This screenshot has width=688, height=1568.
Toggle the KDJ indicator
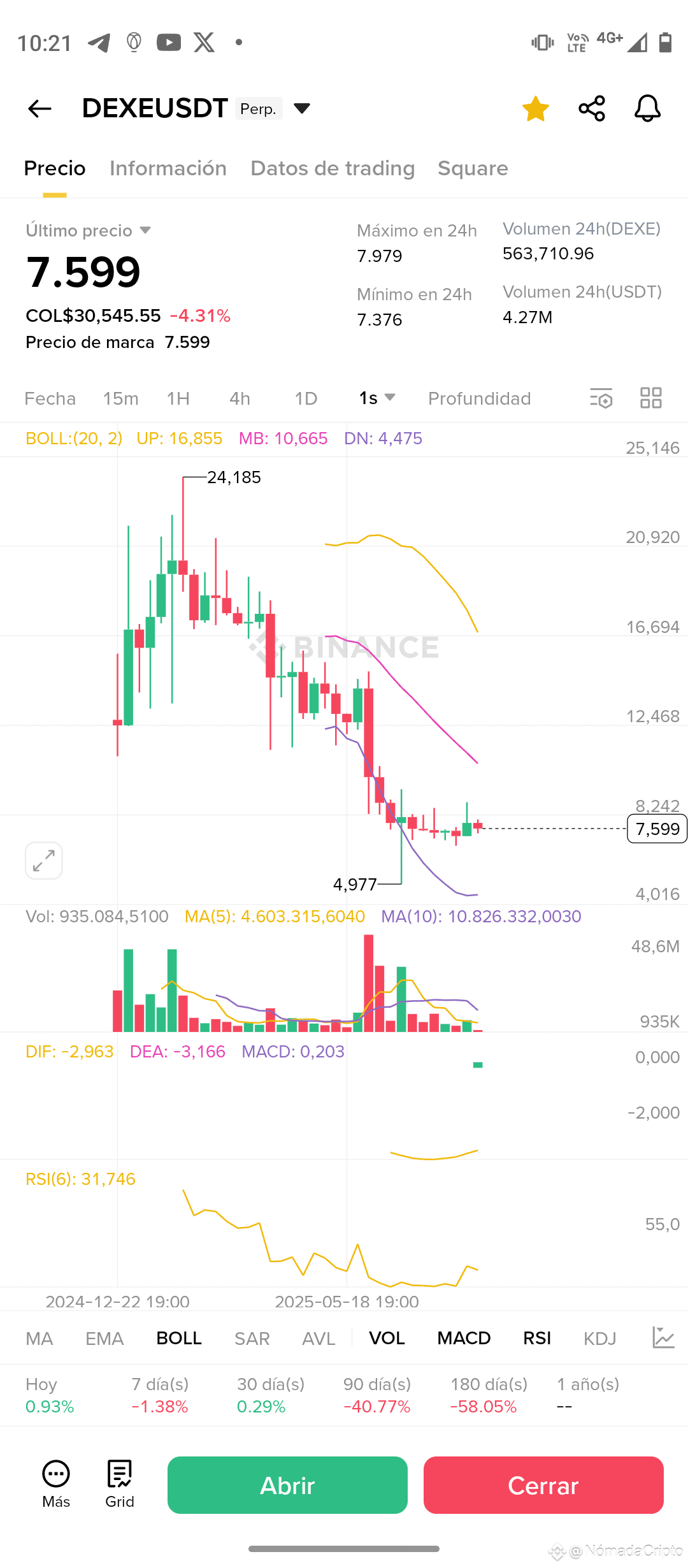pos(599,1339)
